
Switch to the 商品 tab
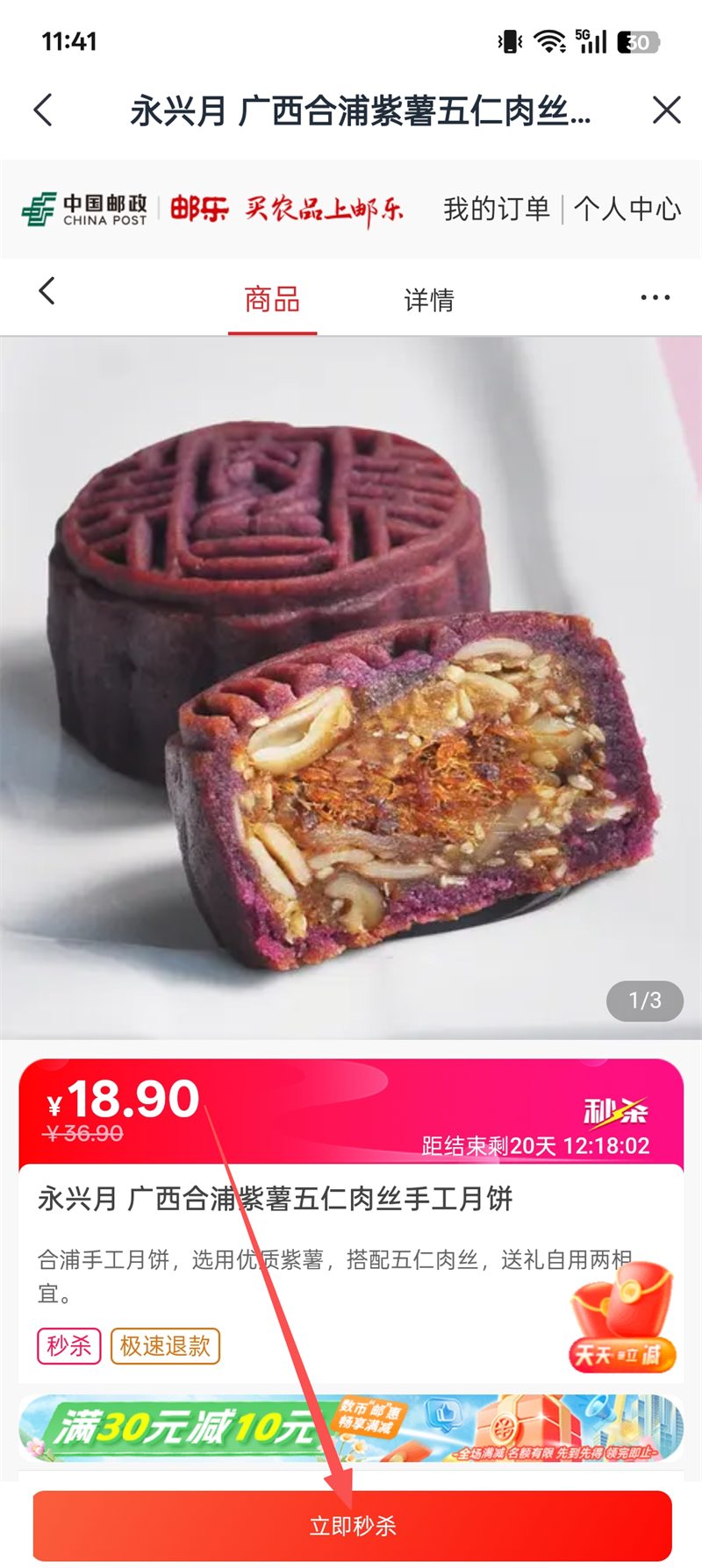pos(272,300)
